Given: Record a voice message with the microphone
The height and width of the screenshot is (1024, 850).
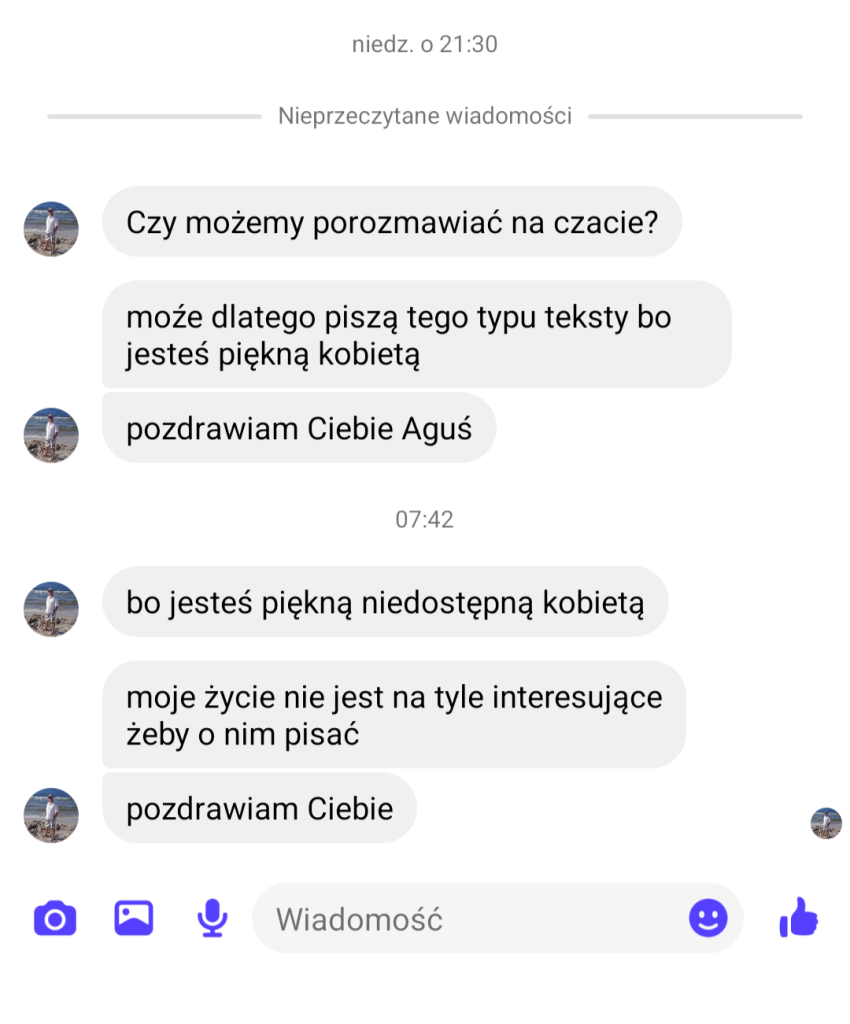Looking at the screenshot, I should (x=211, y=918).
